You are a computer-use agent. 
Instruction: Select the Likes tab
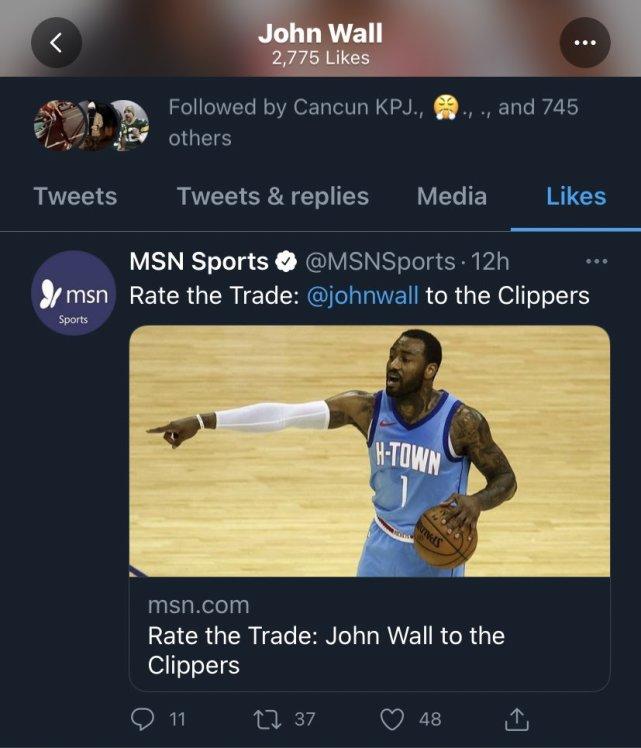tap(575, 197)
